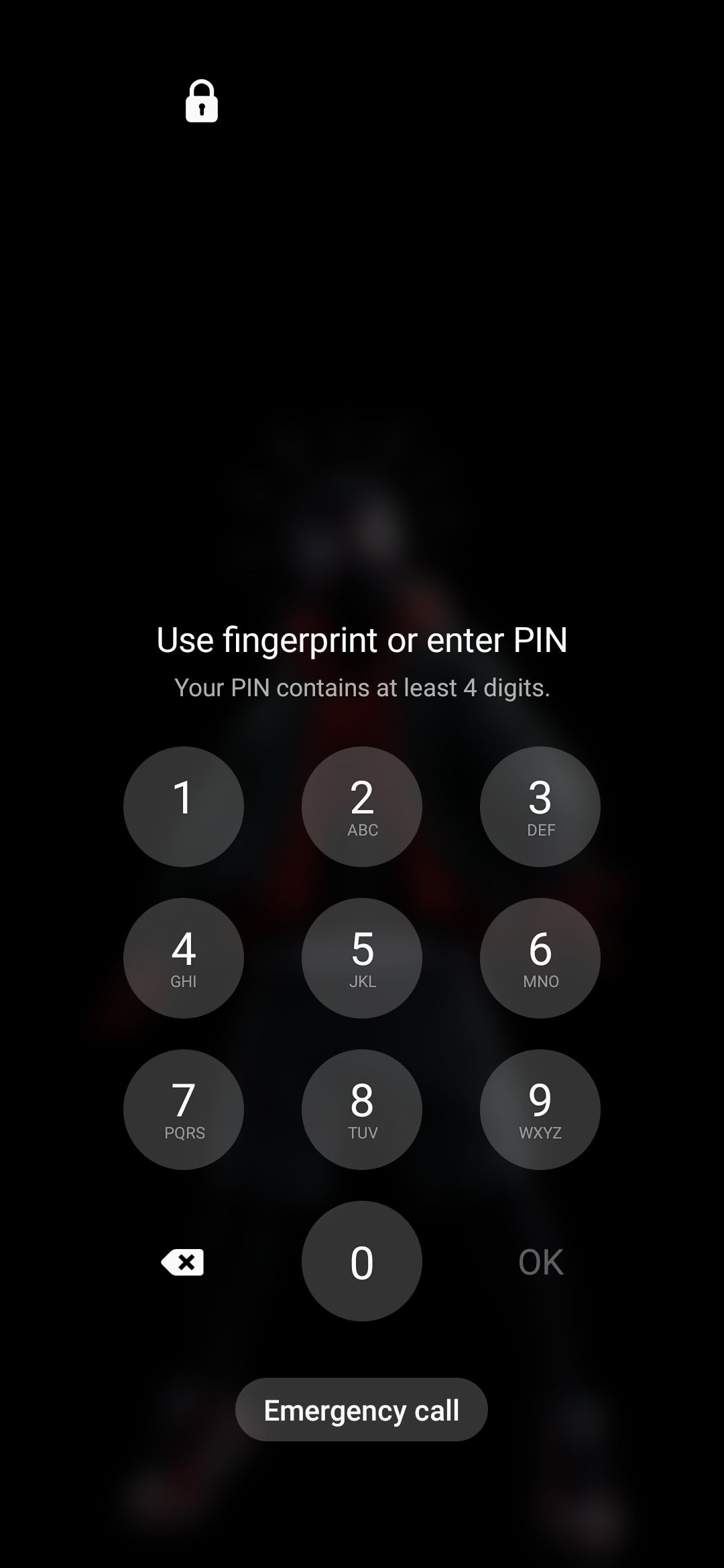Screen dimensions: 724x1568
Task: Enter digit 0 on the keypad
Action: click(x=362, y=1260)
